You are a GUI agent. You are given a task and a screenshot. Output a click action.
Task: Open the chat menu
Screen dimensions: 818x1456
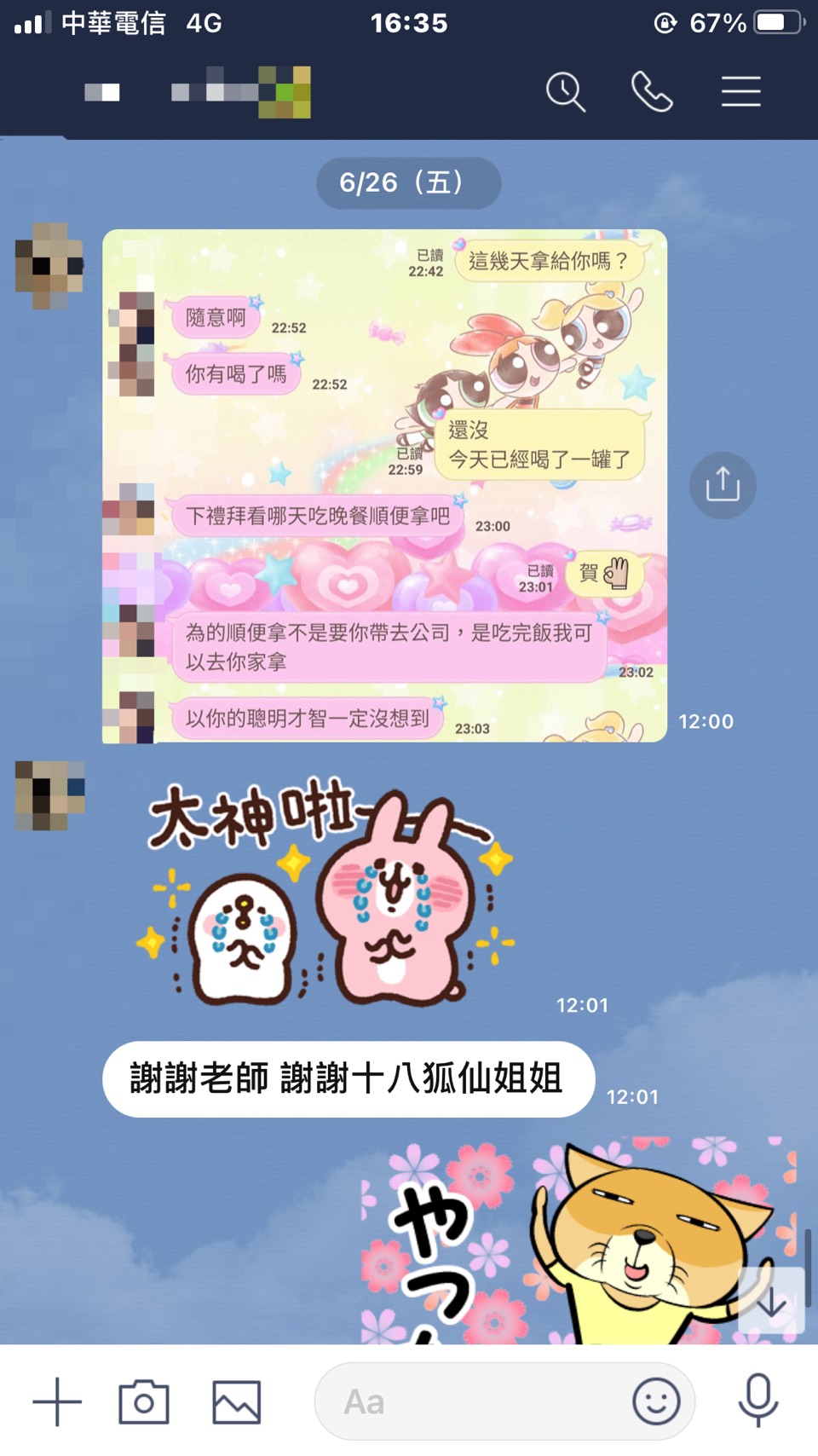(740, 92)
